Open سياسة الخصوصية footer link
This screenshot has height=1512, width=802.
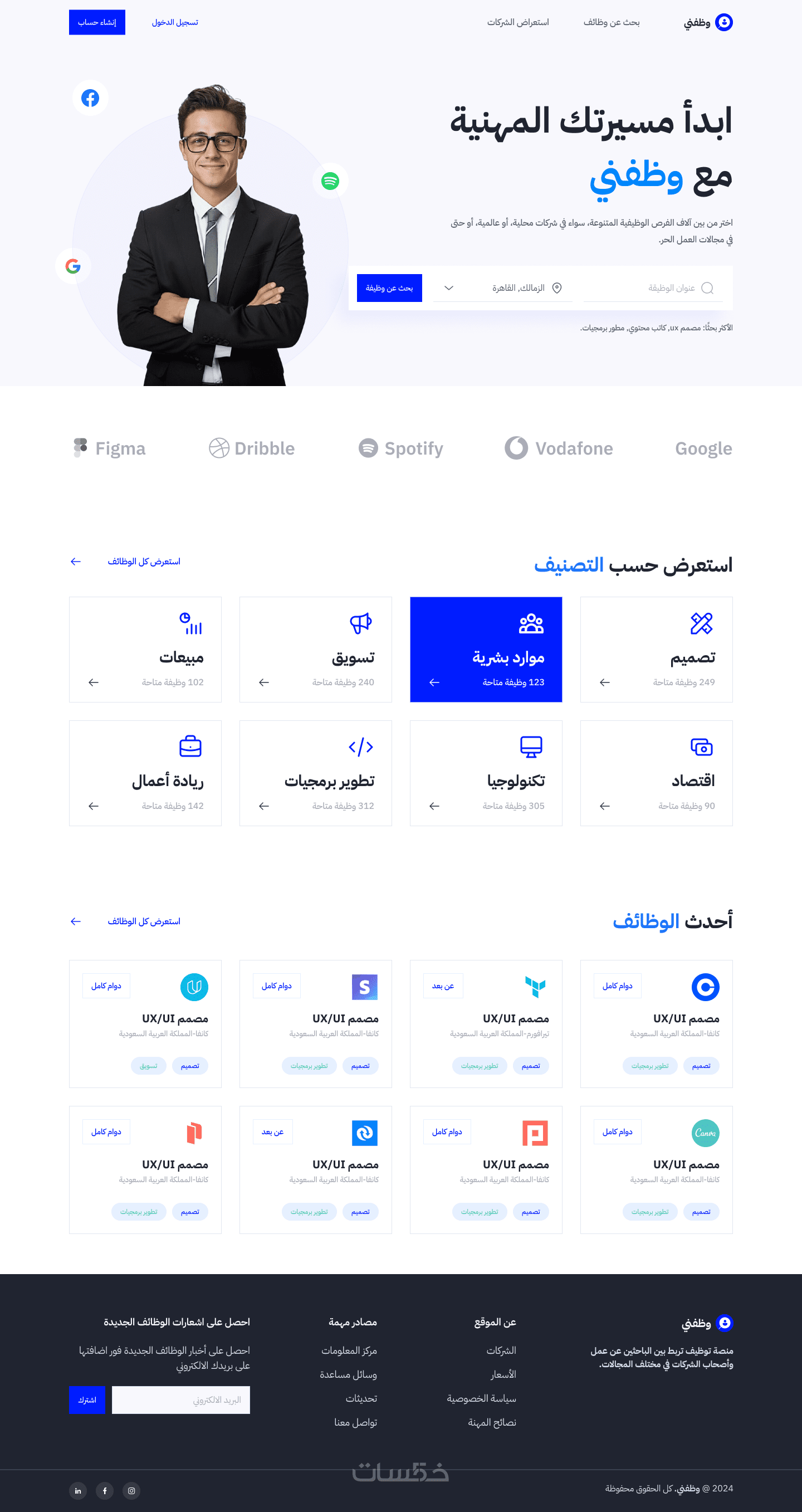(x=481, y=1398)
